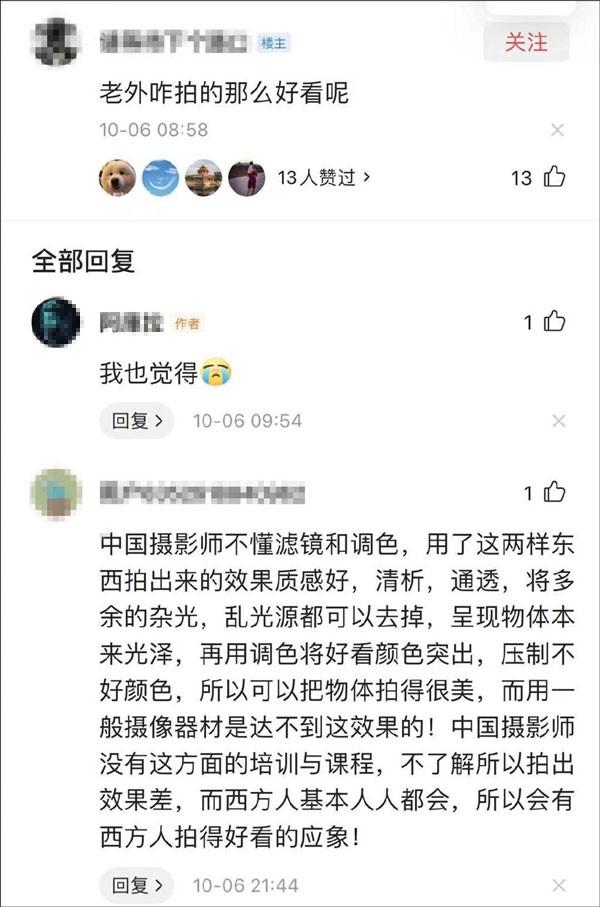This screenshot has width=600, height=907.
Task: Dismiss the reply posted 10-06 21:44
Action: click(558, 885)
